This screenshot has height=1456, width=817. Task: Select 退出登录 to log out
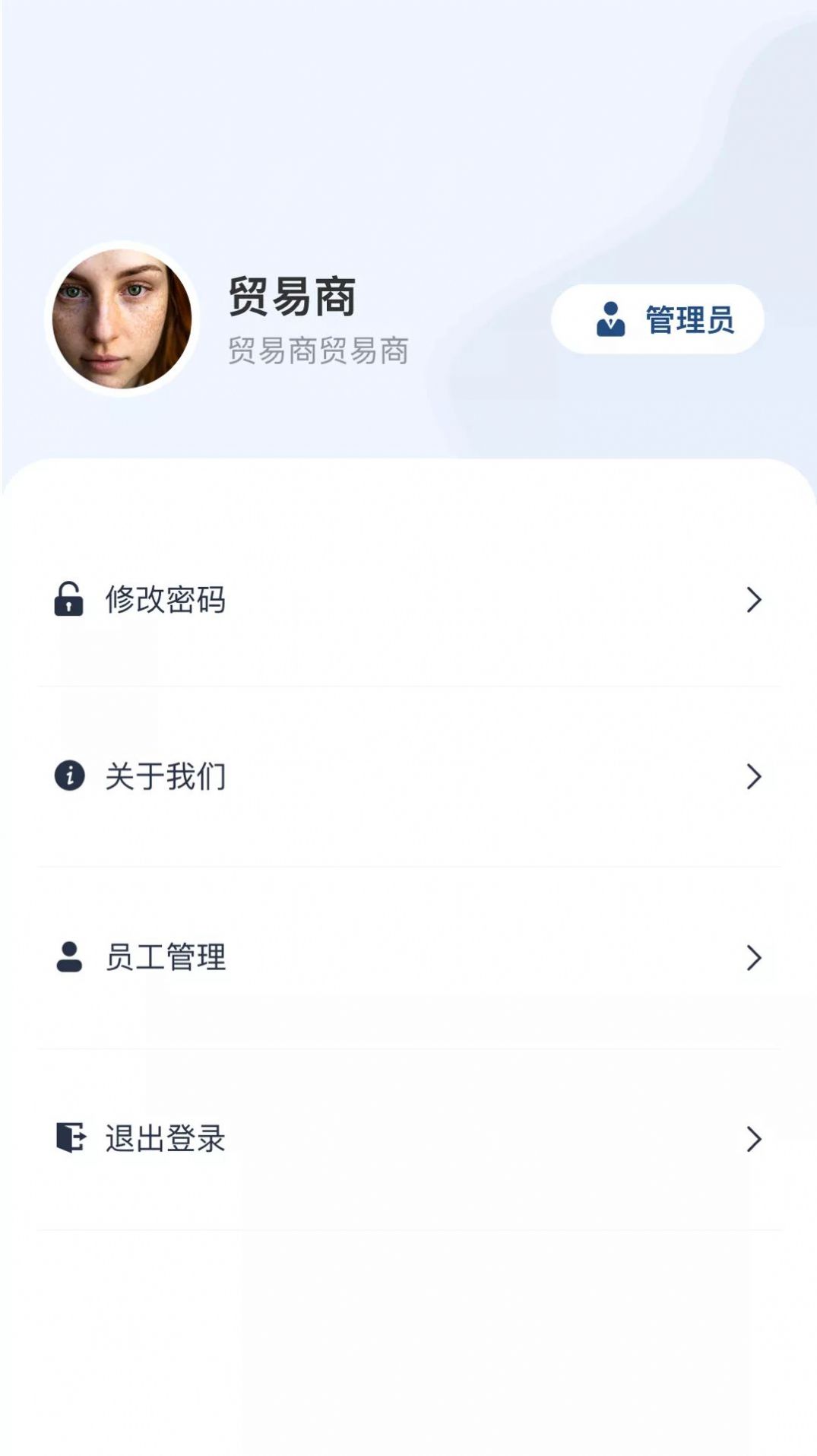[x=409, y=1138]
